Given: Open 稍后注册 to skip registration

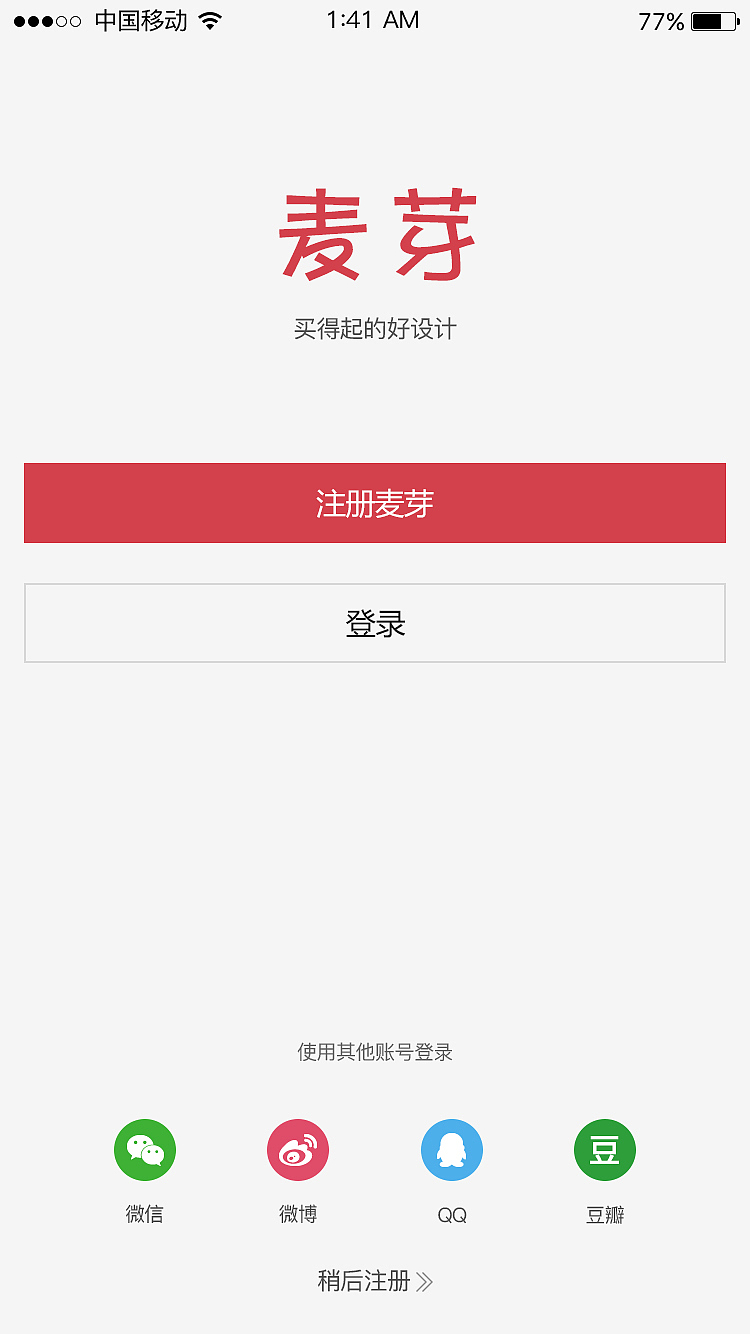Looking at the screenshot, I should [363, 1281].
